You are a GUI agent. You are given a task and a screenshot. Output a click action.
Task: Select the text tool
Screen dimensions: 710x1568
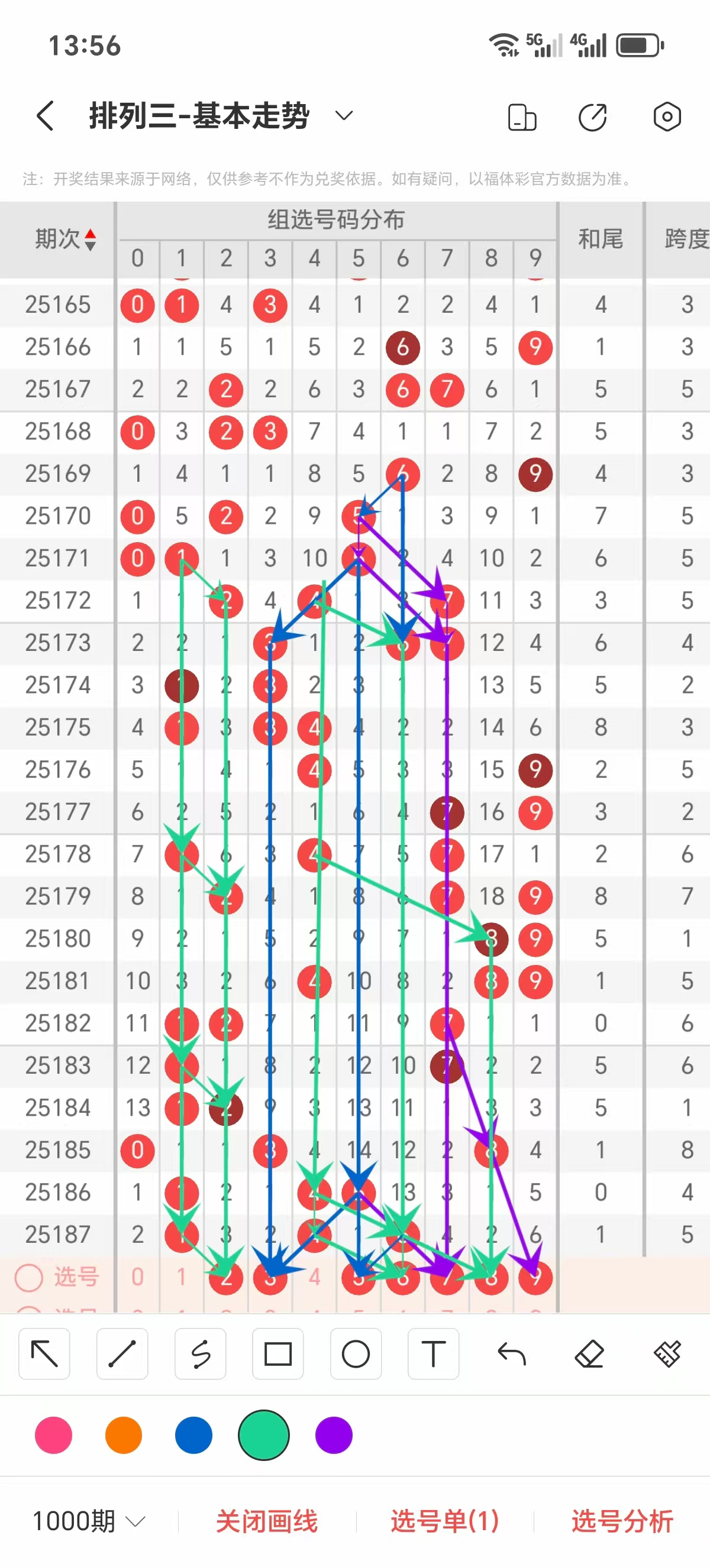click(x=434, y=1355)
